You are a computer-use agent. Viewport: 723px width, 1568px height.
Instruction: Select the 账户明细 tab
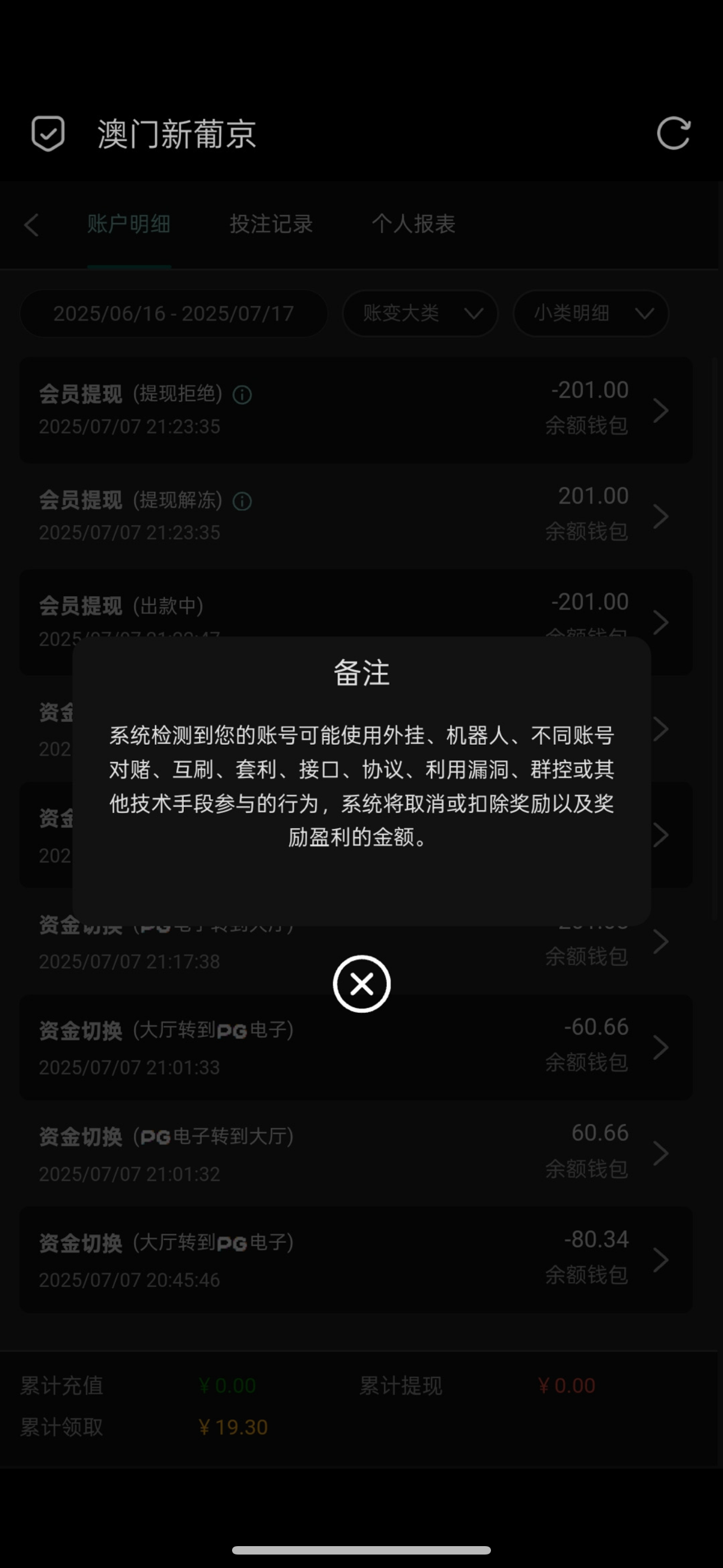(x=128, y=224)
